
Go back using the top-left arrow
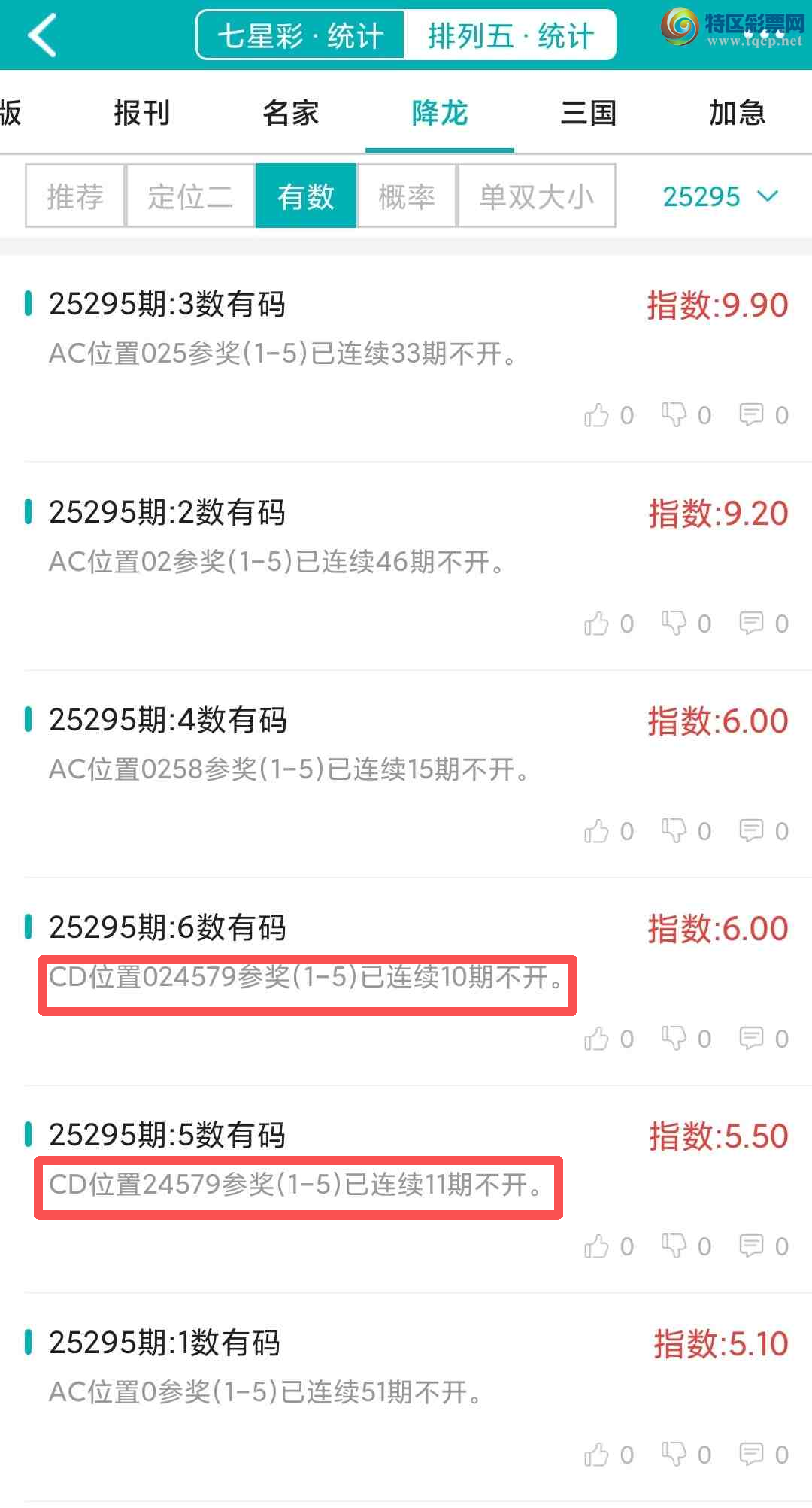pyautogui.click(x=42, y=35)
